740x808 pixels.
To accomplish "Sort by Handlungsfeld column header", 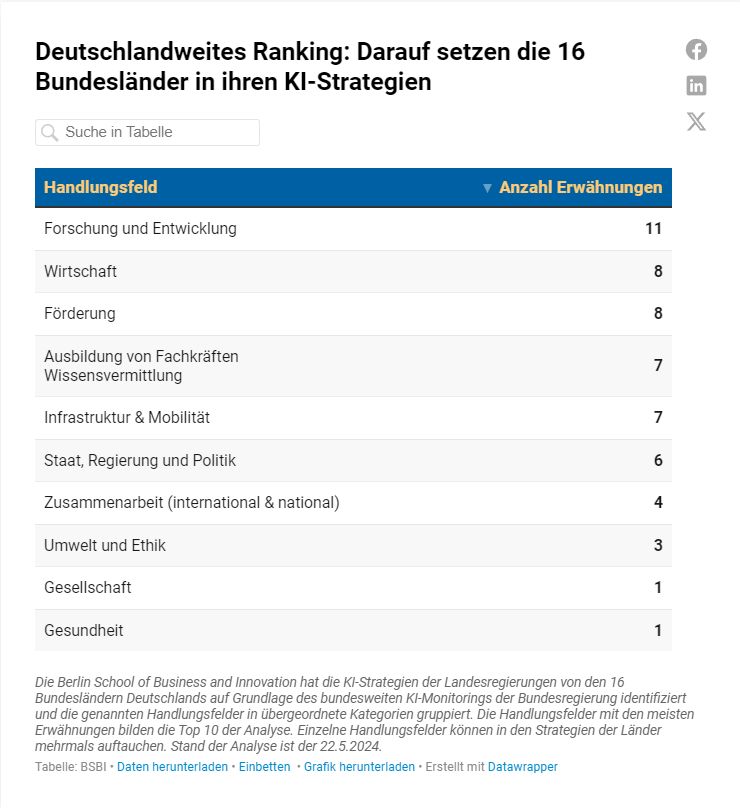I will pyautogui.click(x=101, y=187).
